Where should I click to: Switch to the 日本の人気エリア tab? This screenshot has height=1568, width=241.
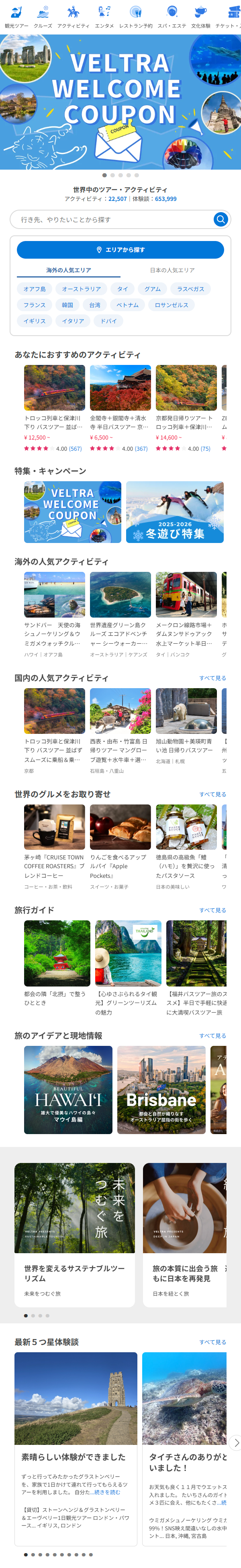tap(172, 270)
